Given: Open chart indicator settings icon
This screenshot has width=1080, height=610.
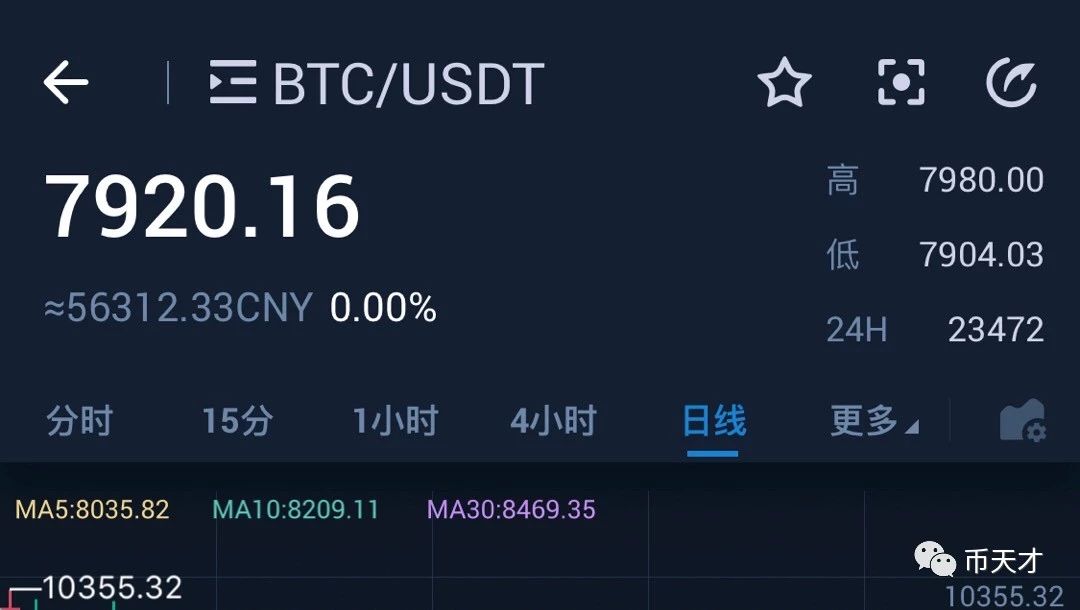Looking at the screenshot, I should tap(1023, 420).
